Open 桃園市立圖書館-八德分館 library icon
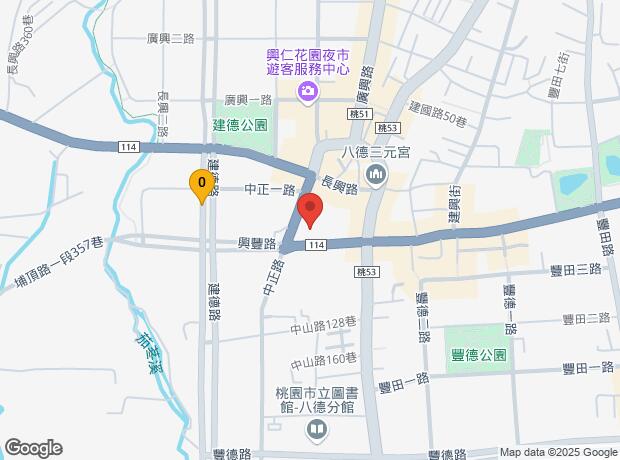 [316, 430]
